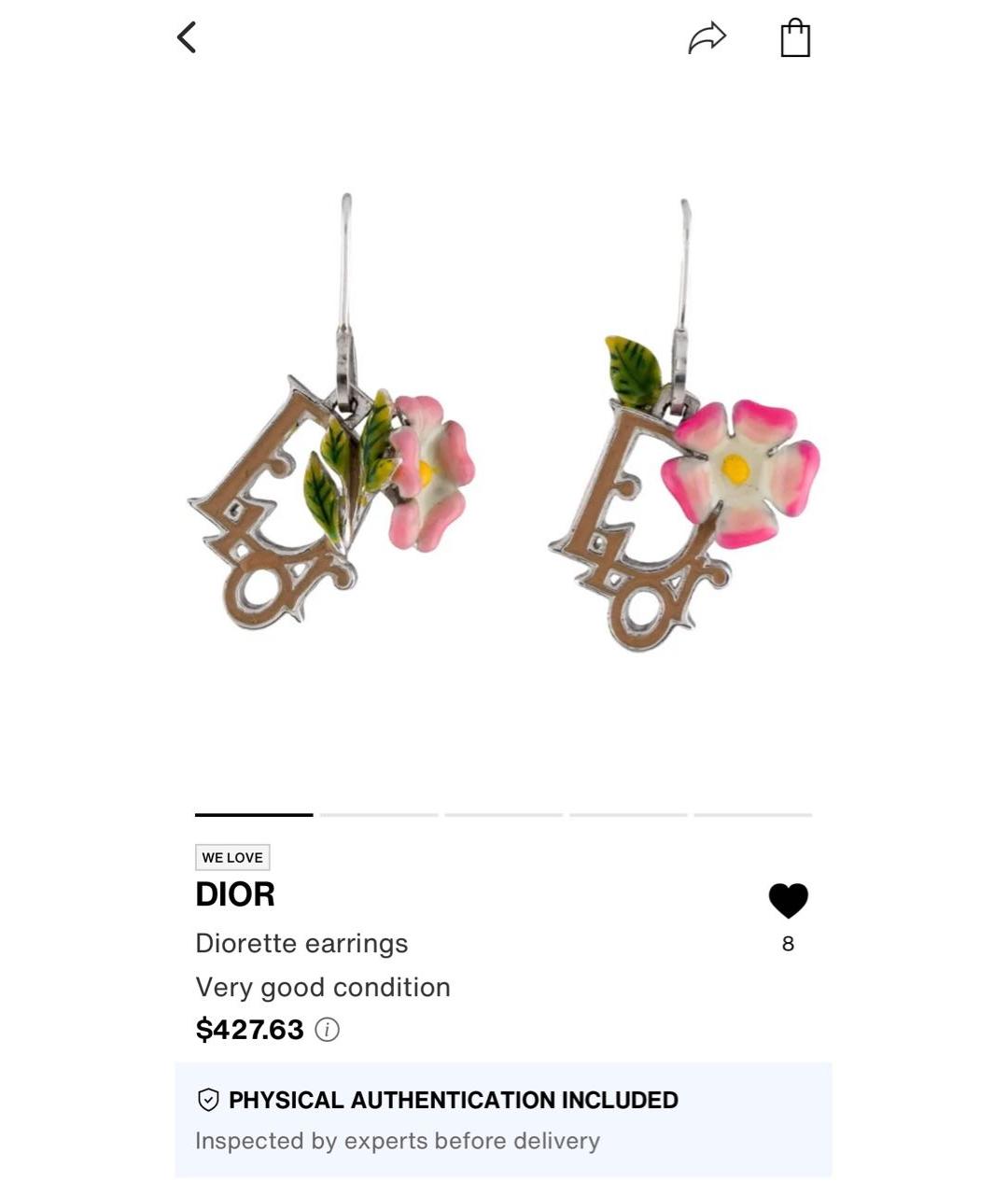The height and width of the screenshot is (1195, 1008).
Task: Share this Dior earrings listing
Action: (707, 38)
